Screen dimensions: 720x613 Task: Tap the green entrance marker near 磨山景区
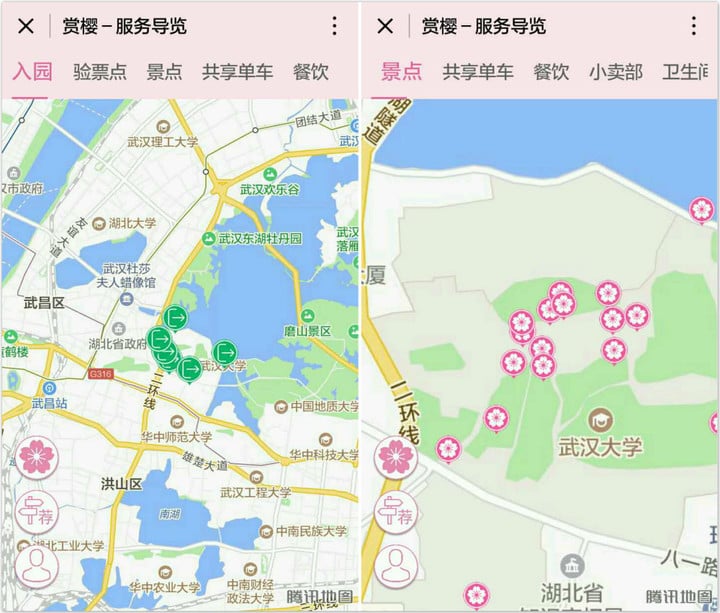226,352
